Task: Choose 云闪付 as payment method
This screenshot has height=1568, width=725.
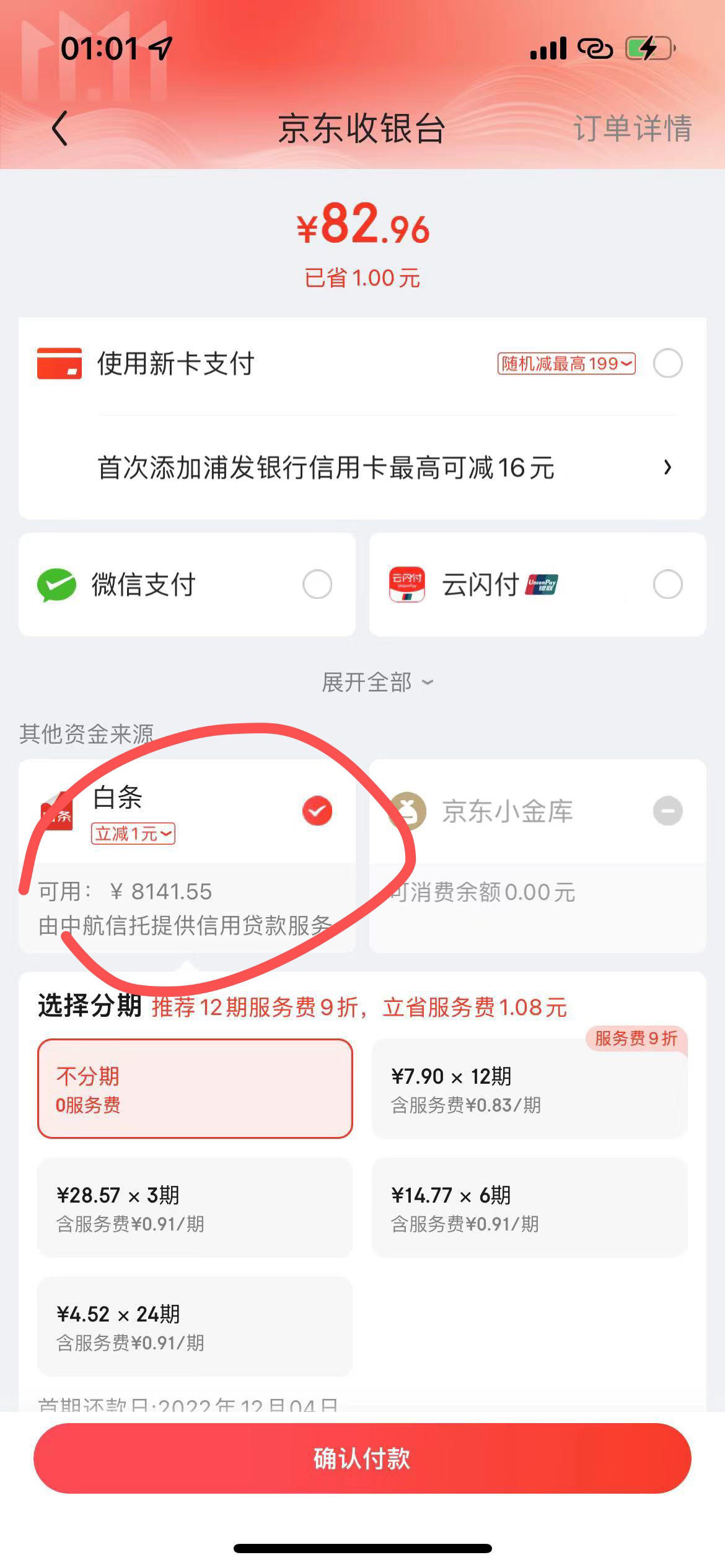Action: pos(538,585)
